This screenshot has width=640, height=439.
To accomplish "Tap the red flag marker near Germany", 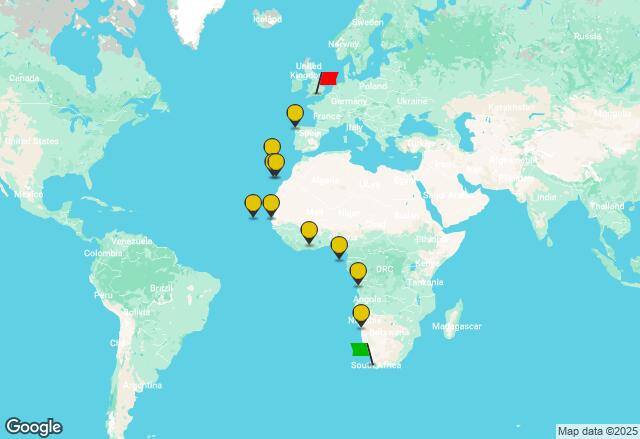I will coord(328,79).
